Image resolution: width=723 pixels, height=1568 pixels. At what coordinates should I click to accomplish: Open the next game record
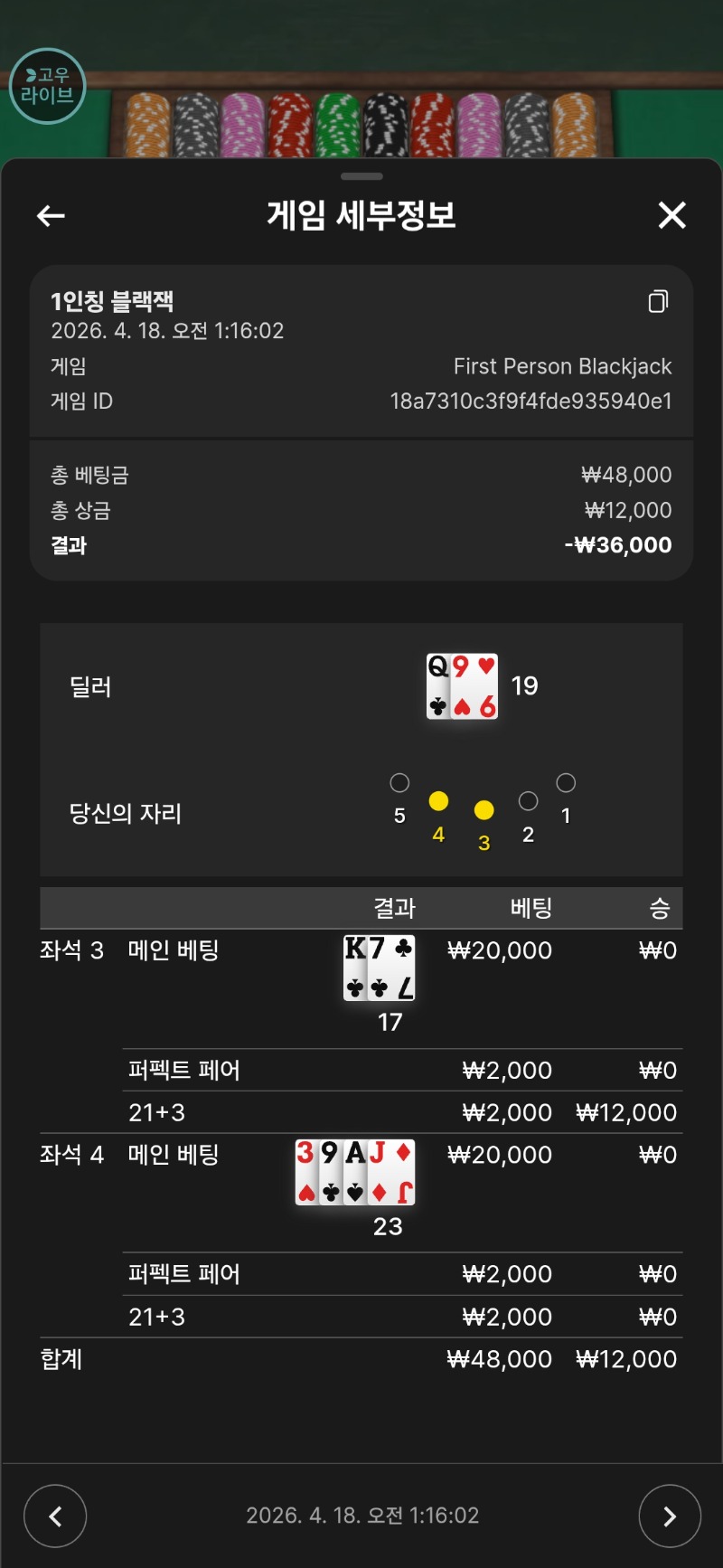[x=669, y=1516]
